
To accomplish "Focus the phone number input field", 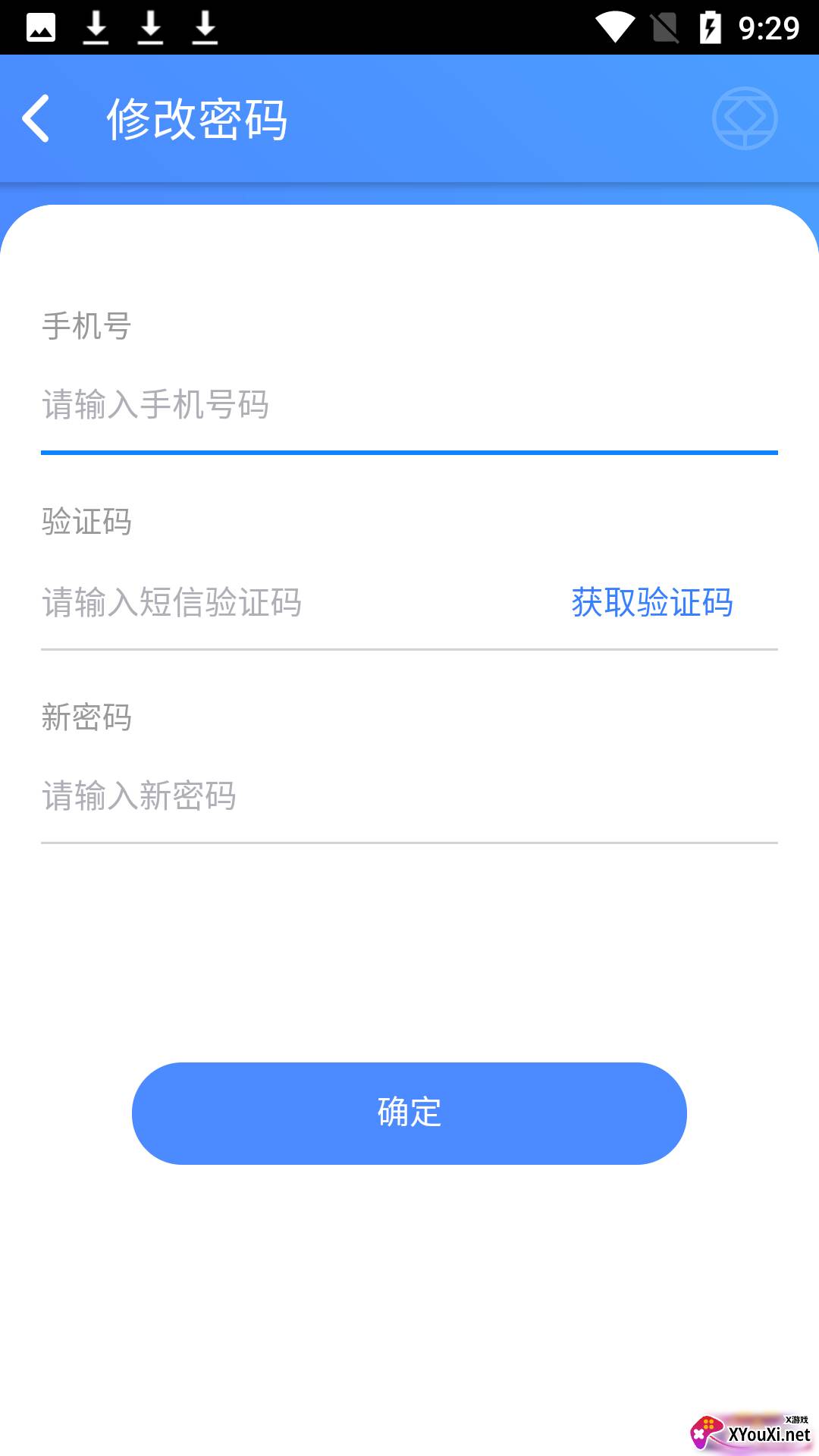I will (x=409, y=405).
